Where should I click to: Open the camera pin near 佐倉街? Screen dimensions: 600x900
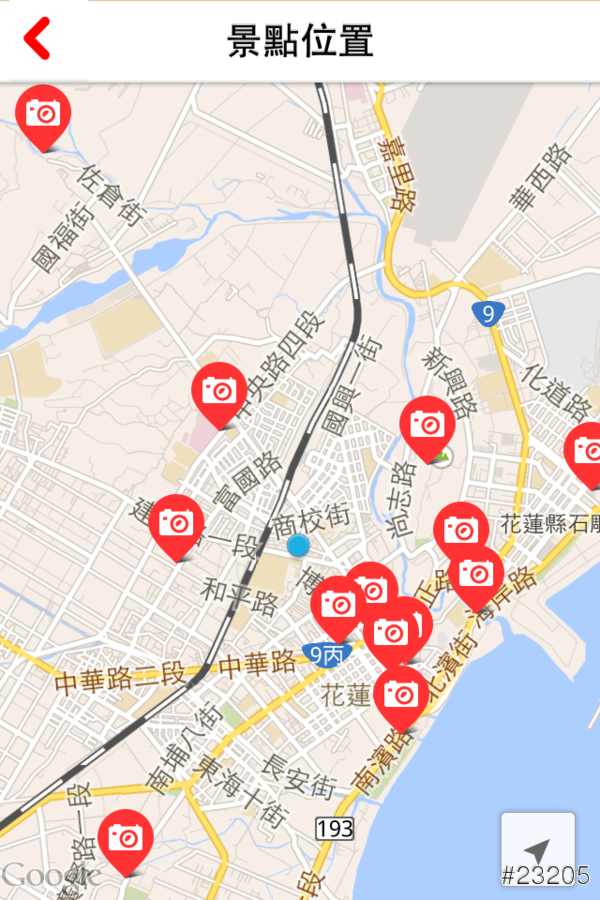click(43, 113)
